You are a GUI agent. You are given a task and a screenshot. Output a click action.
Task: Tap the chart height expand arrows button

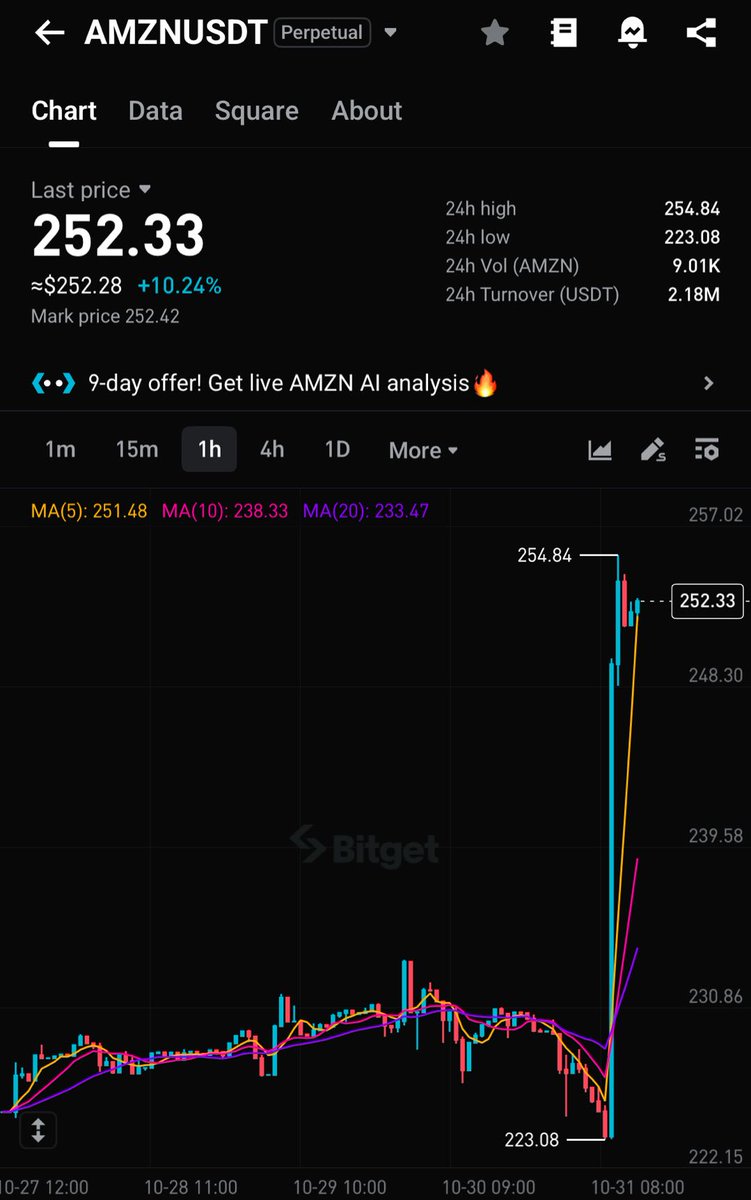tap(38, 1131)
